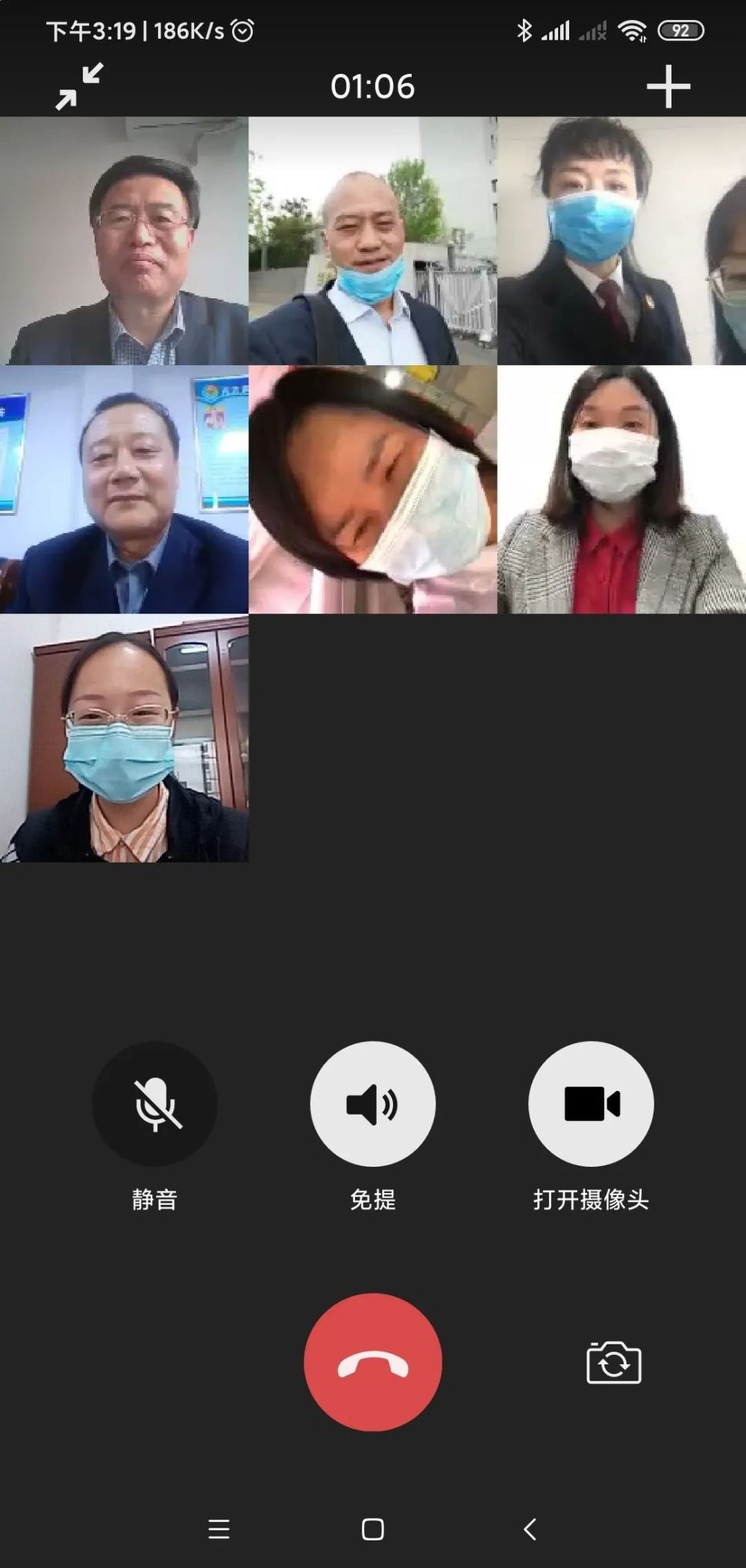Toggle the 静音 mute microphone button
The height and width of the screenshot is (1568, 746).
coord(154,1103)
